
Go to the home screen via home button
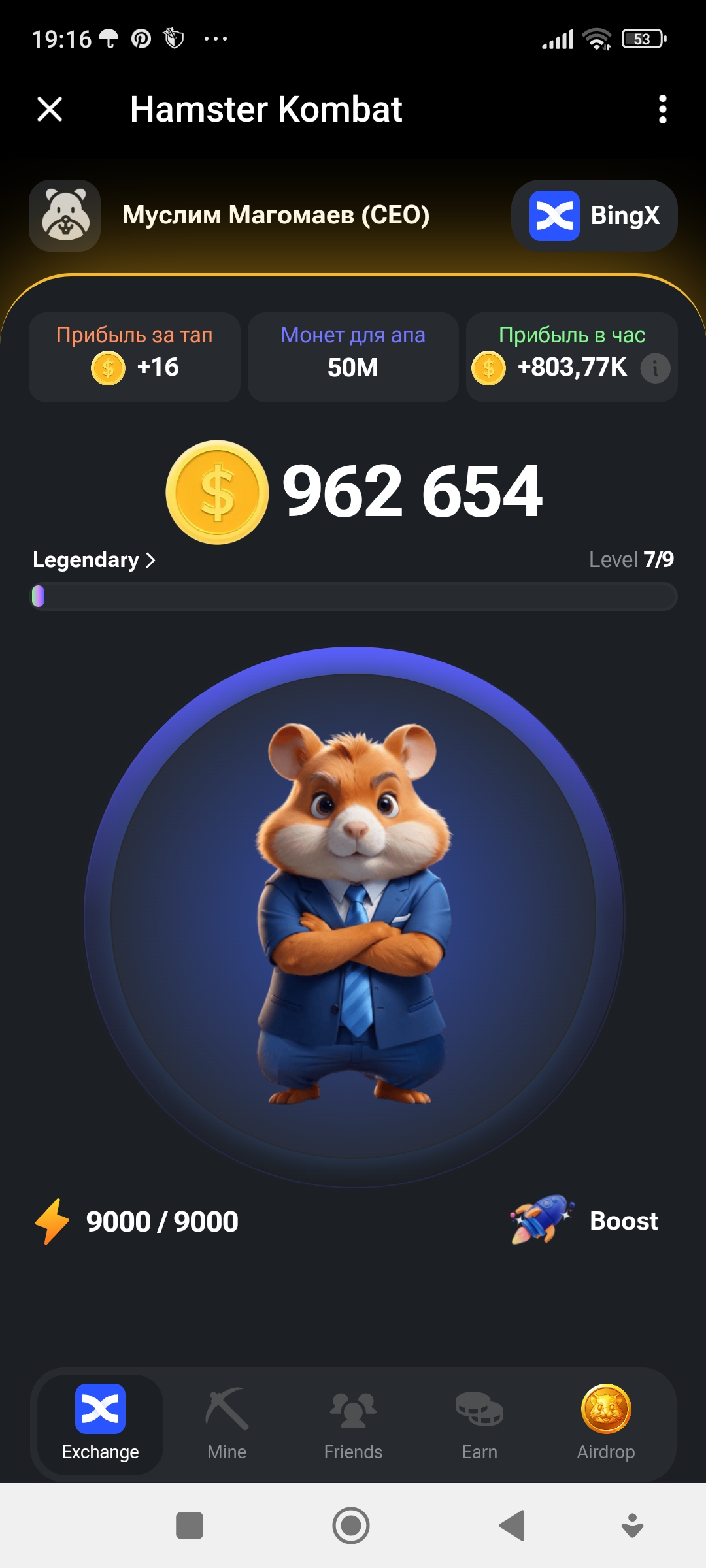(351, 1526)
